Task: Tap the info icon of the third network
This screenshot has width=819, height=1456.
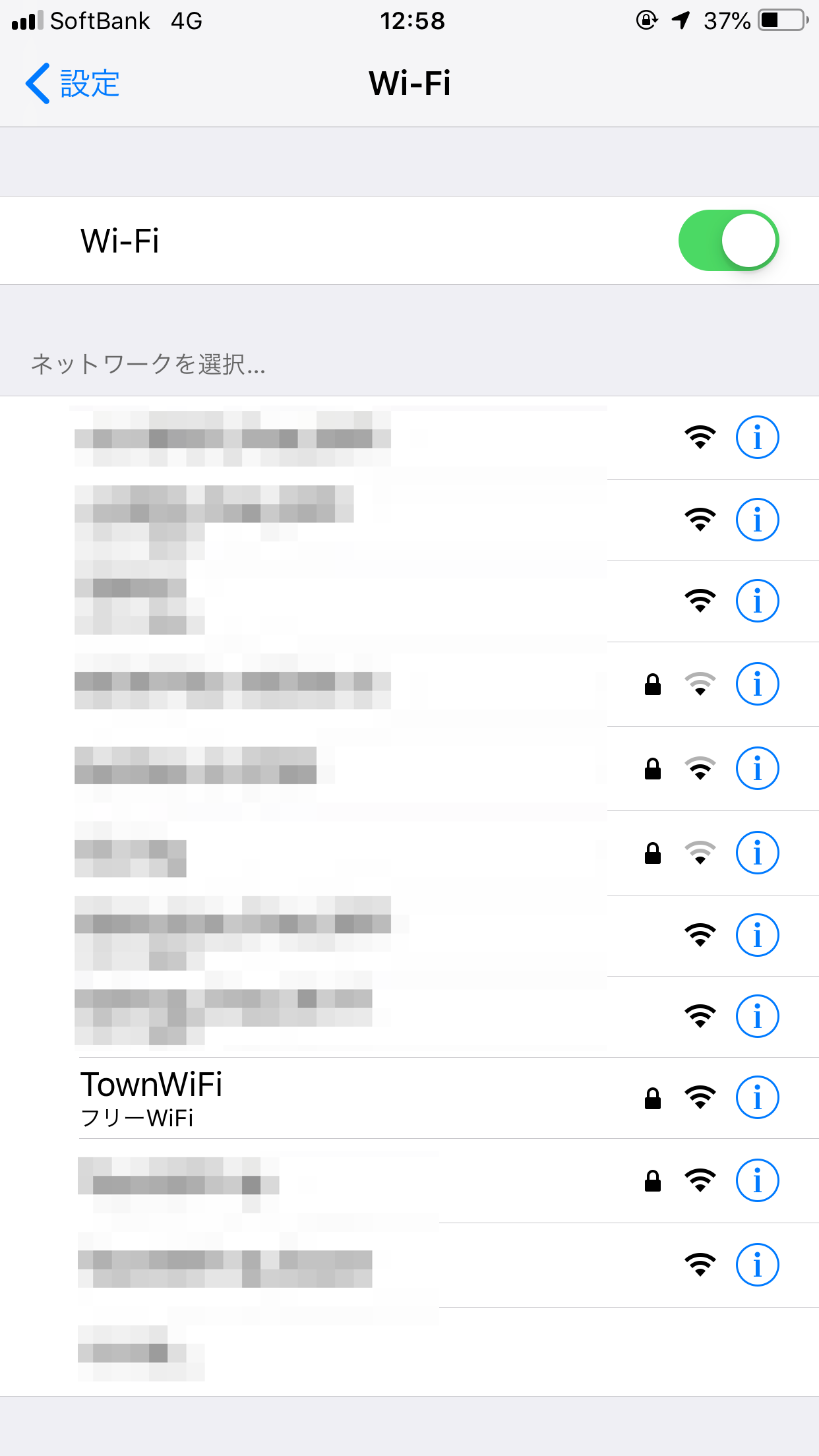Action: (757, 601)
